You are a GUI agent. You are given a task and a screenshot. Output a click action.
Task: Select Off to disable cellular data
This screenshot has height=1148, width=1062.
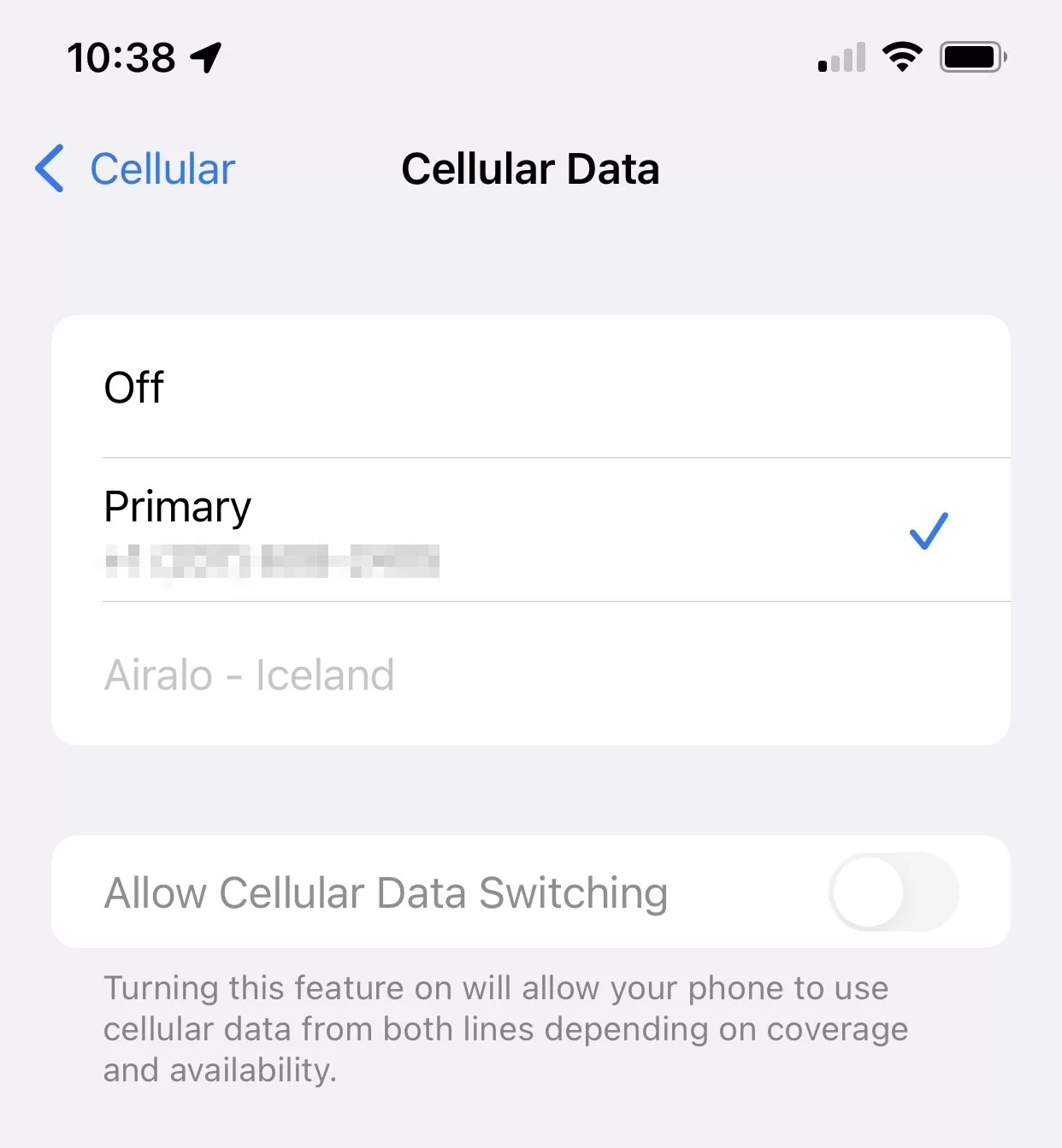(x=530, y=387)
